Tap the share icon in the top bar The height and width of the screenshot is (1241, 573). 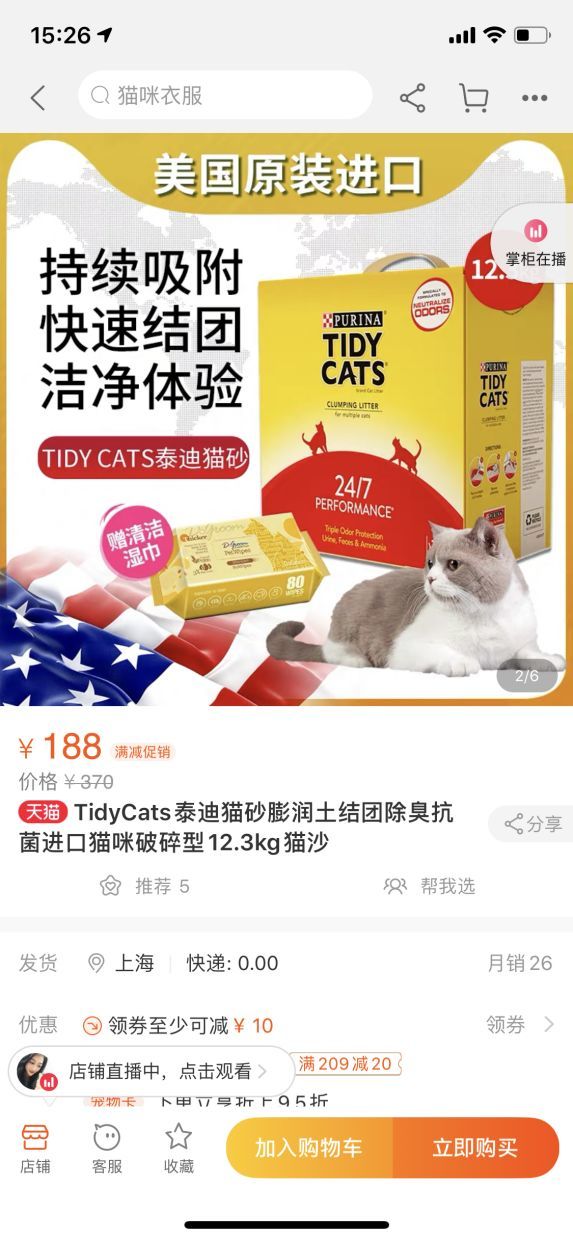(412, 97)
